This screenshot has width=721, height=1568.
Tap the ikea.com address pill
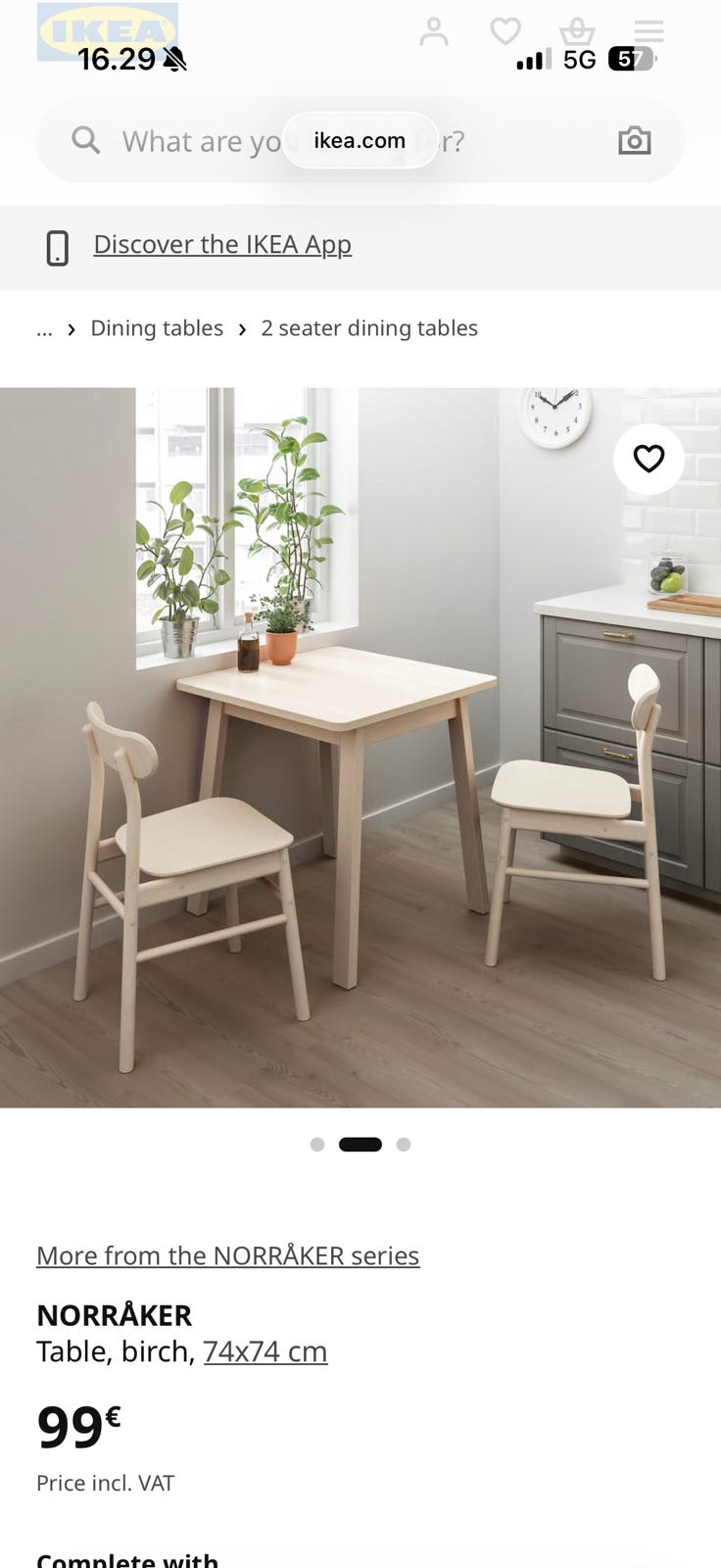(x=360, y=140)
